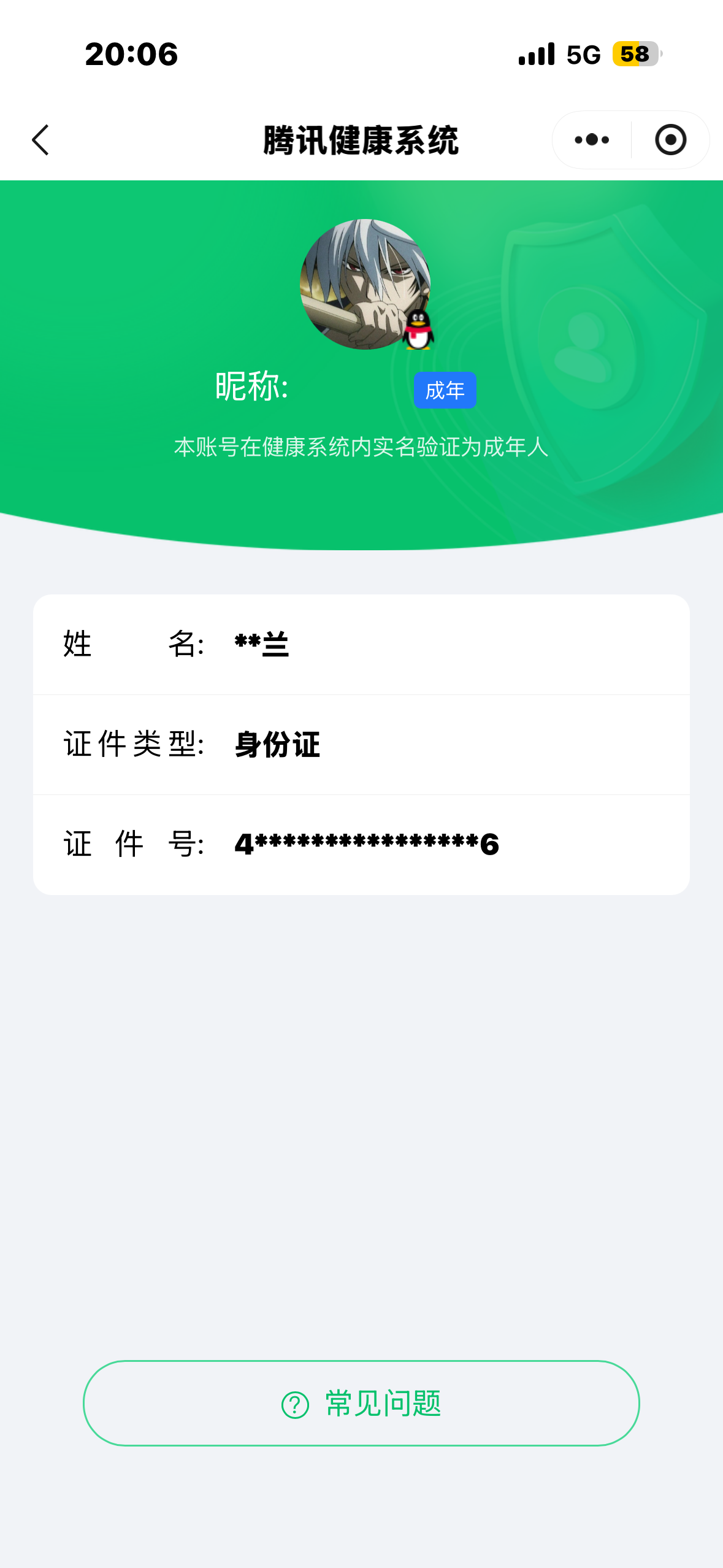
Task: Select the 腾讯健康系统 title
Action: tap(362, 139)
